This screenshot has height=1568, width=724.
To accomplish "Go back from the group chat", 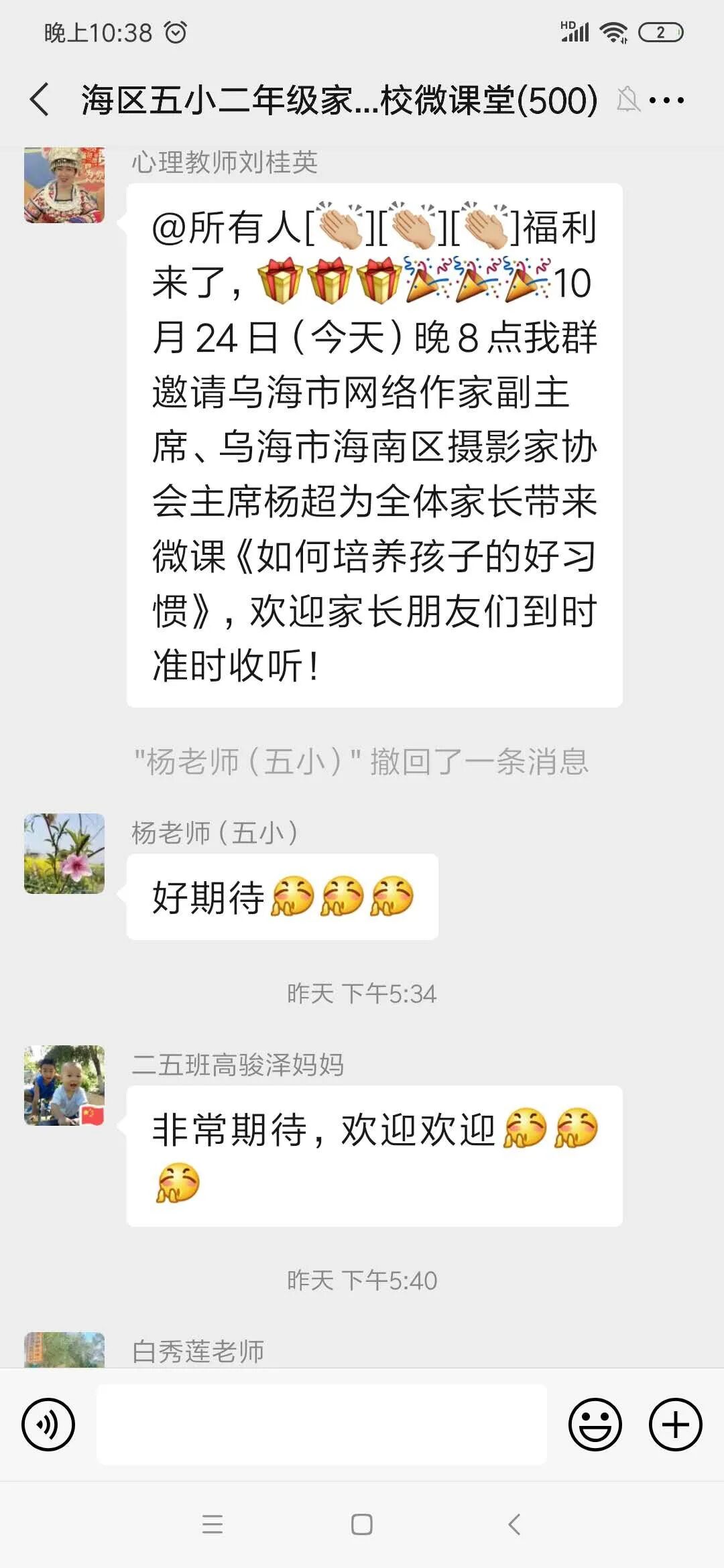I will click(40, 100).
